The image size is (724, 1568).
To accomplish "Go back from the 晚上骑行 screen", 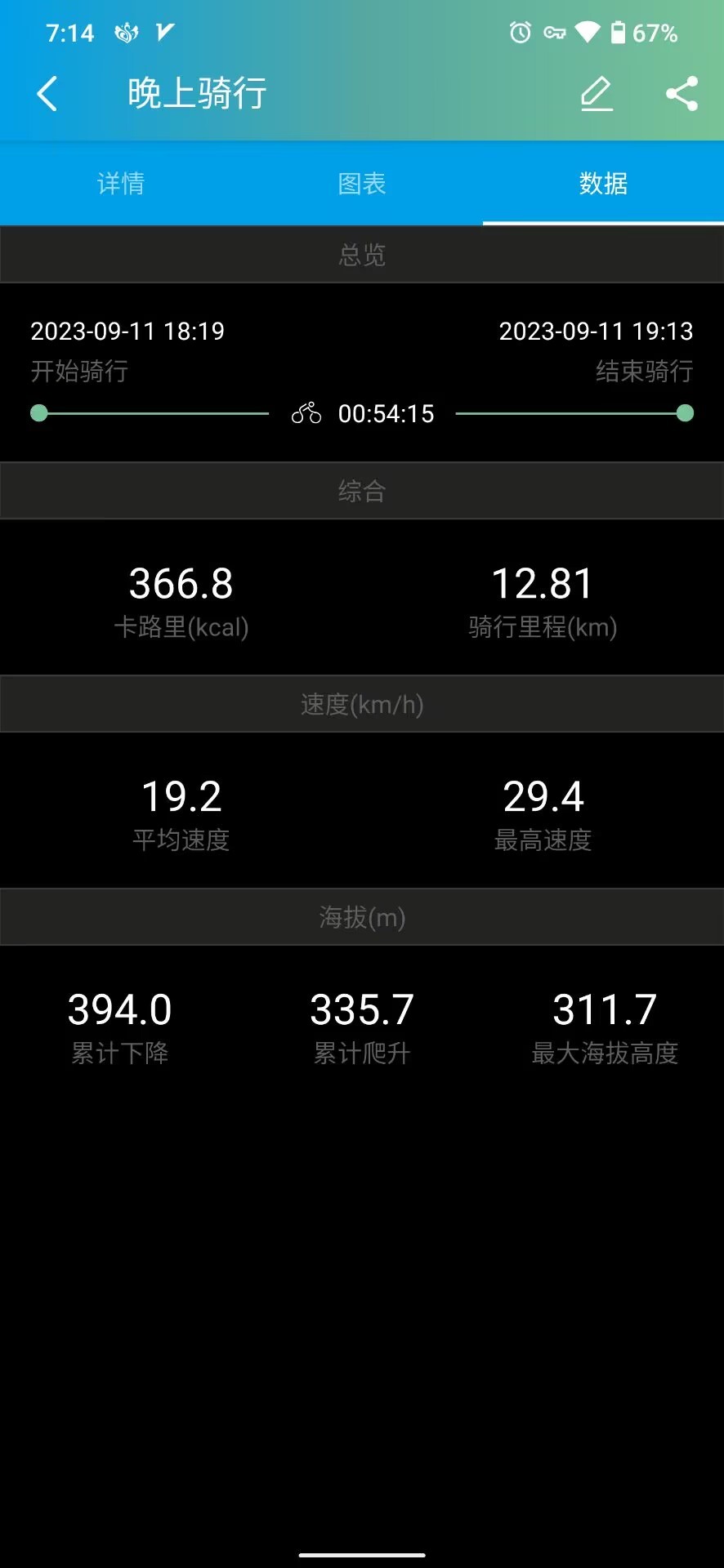I will tap(47, 93).
